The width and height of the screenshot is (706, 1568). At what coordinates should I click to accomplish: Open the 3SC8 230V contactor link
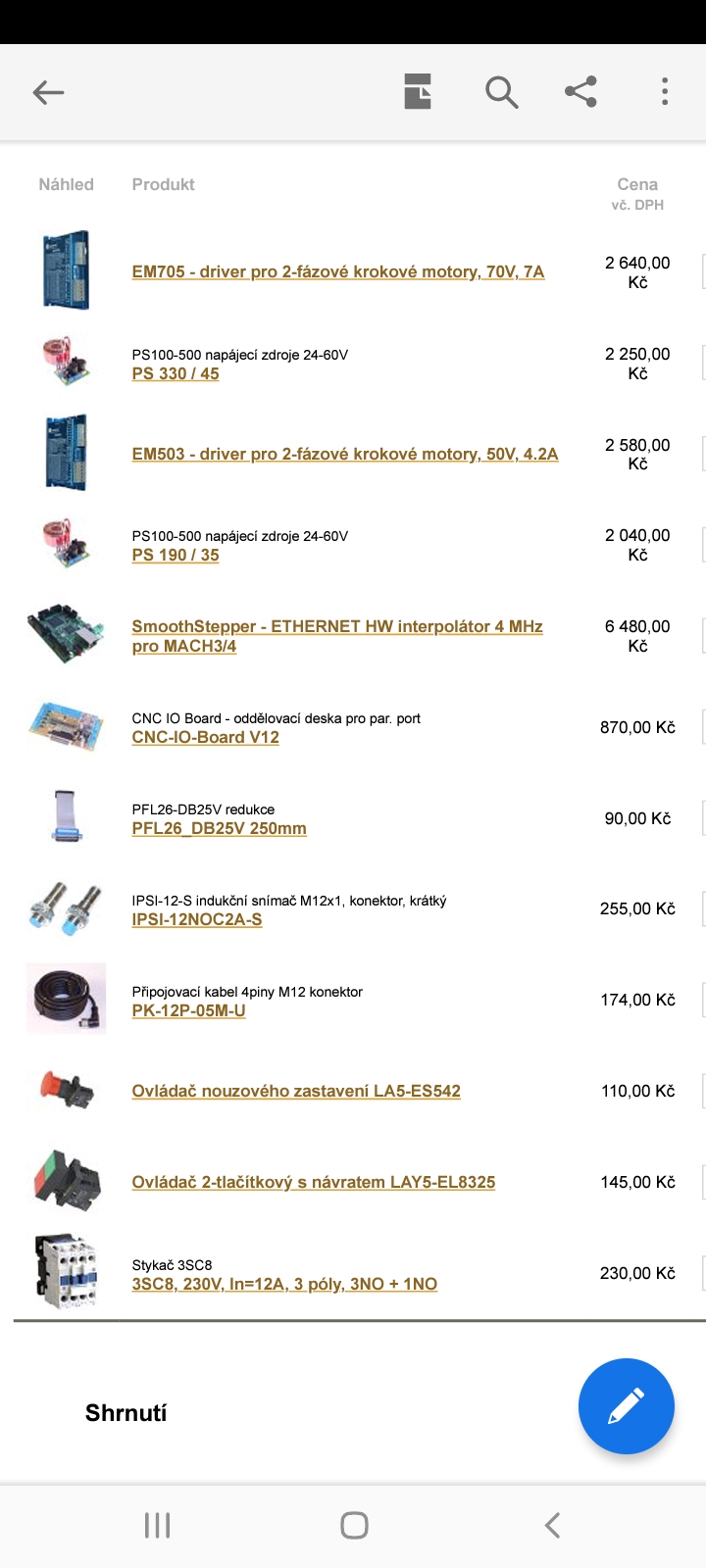[x=284, y=1285]
